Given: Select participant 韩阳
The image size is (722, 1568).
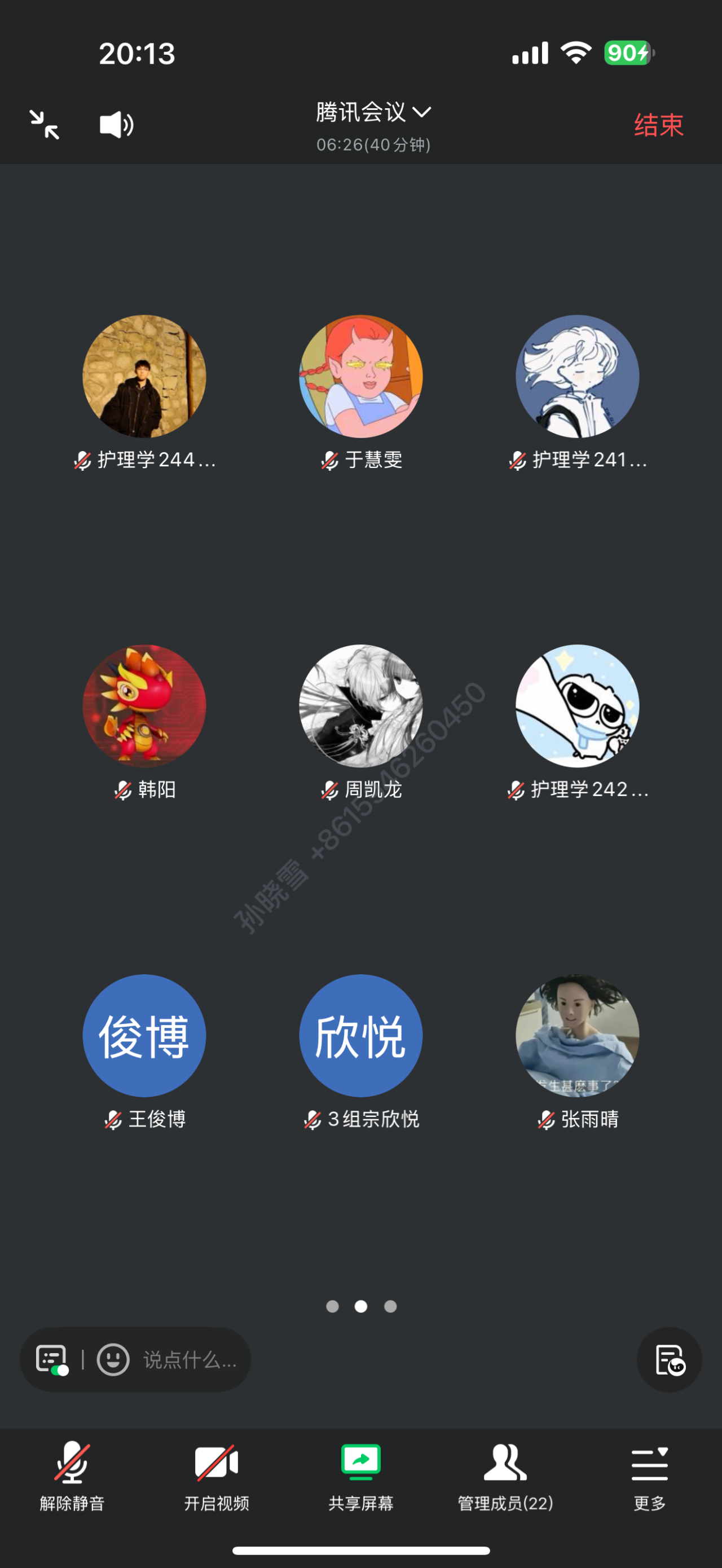Looking at the screenshot, I should pos(144,722).
